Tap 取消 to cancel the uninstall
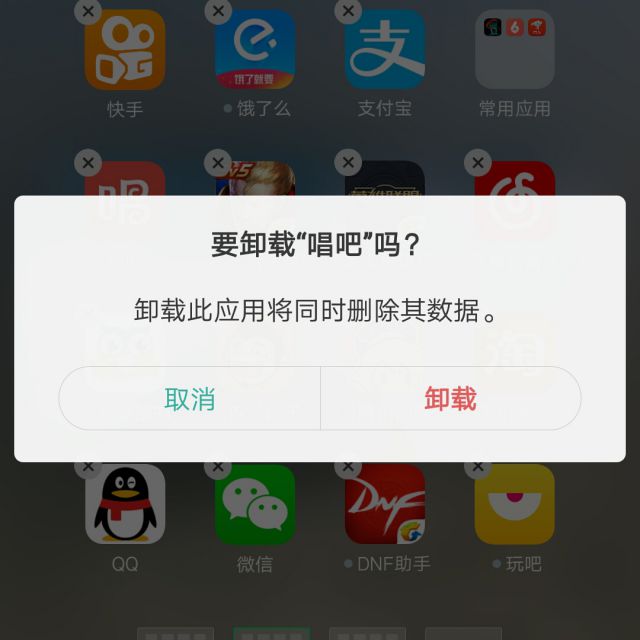640x640 pixels. tap(190, 399)
